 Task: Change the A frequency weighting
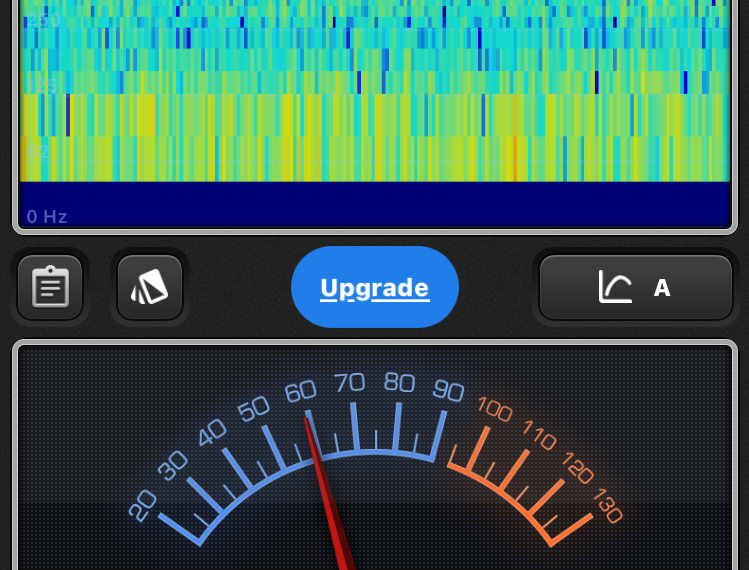coord(636,288)
